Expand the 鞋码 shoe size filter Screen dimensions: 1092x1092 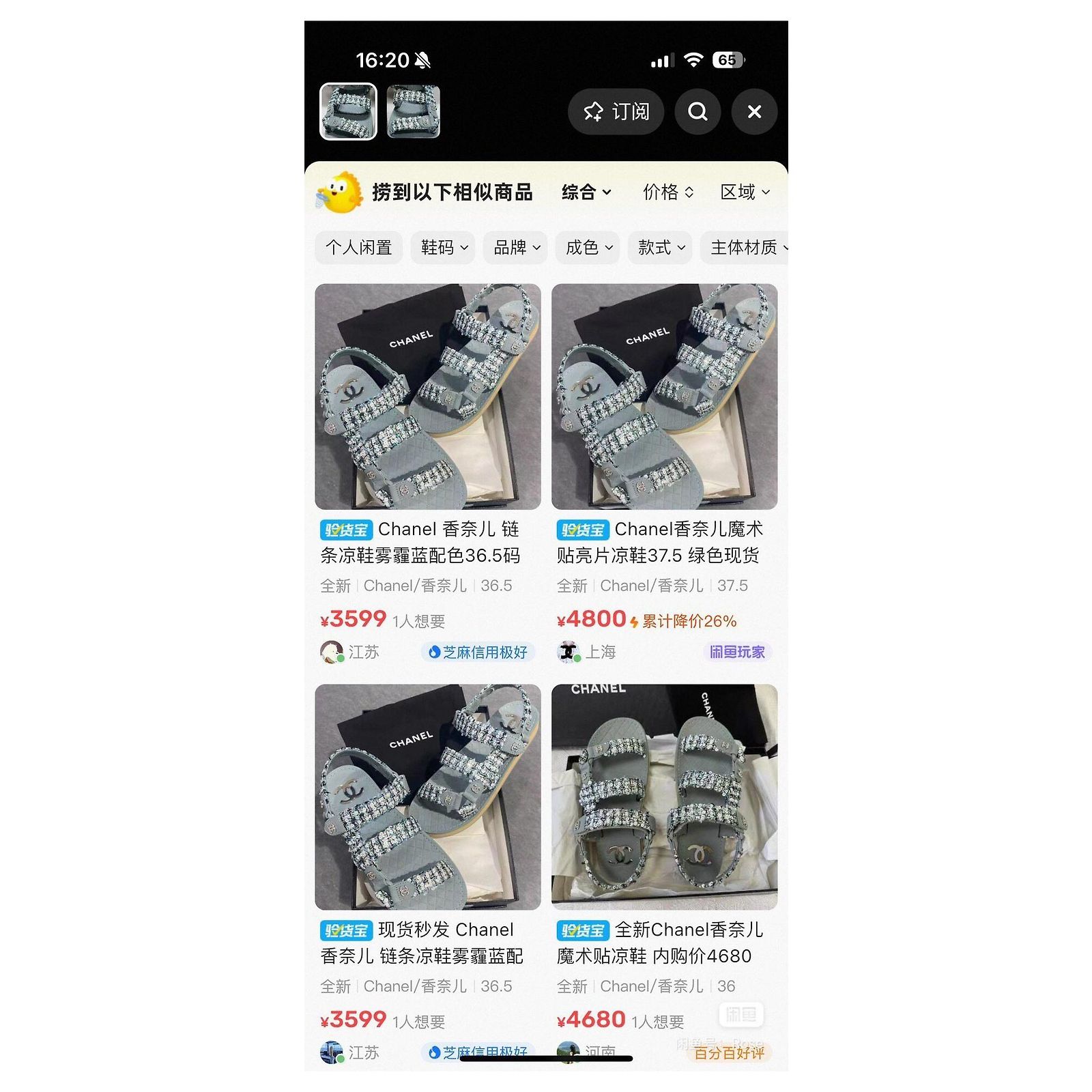(x=444, y=247)
